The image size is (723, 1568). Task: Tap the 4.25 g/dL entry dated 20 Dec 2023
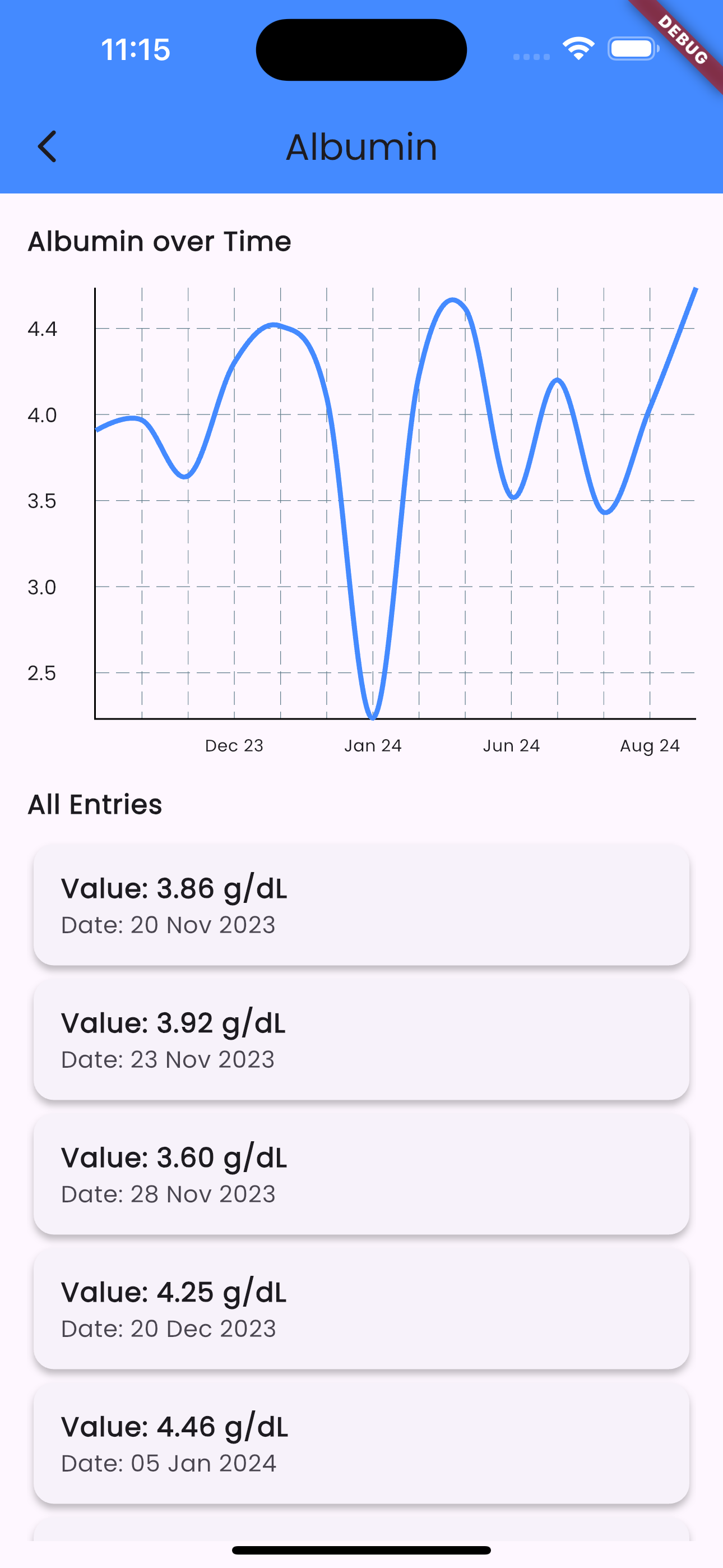(x=361, y=1308)
